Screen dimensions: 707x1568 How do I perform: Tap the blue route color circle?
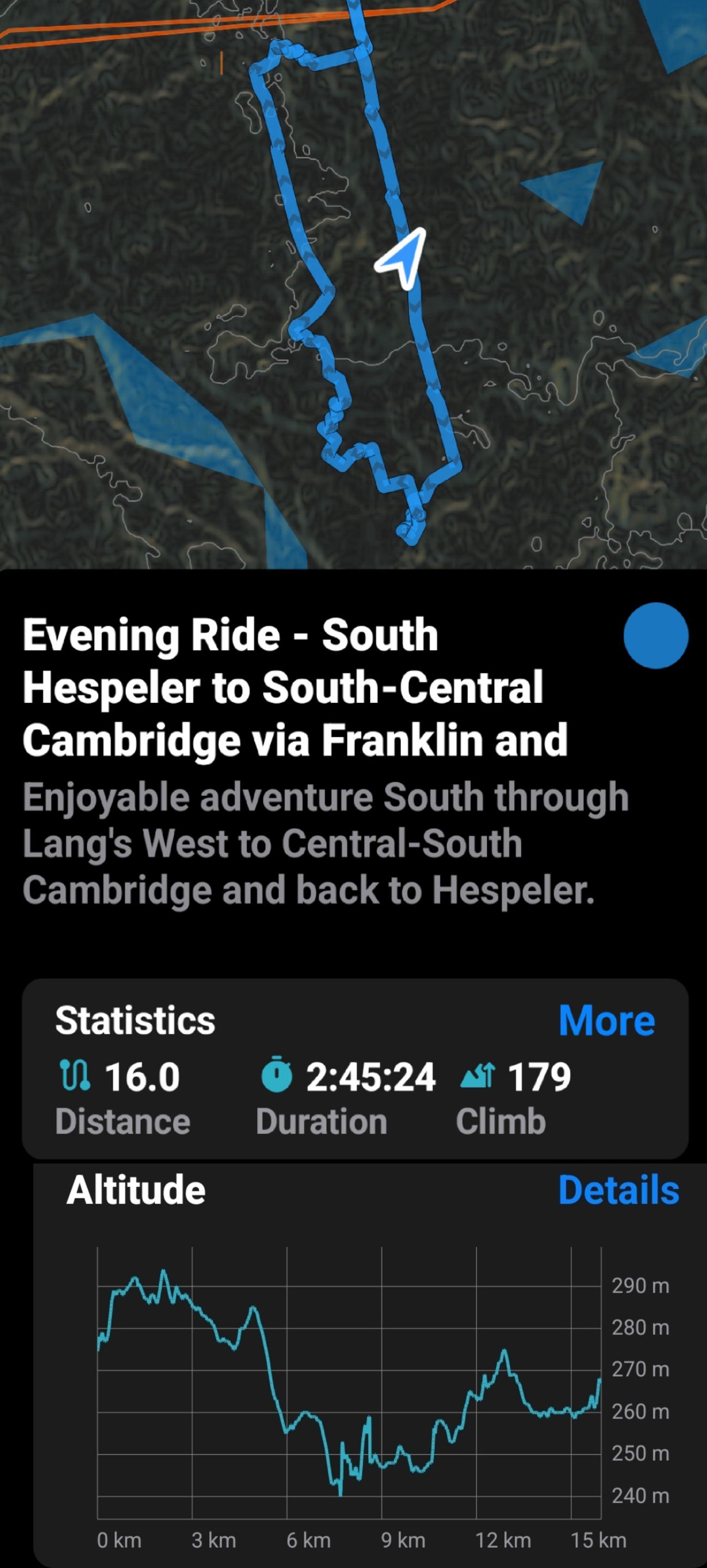pyautogui.click(x=656, y=635)
